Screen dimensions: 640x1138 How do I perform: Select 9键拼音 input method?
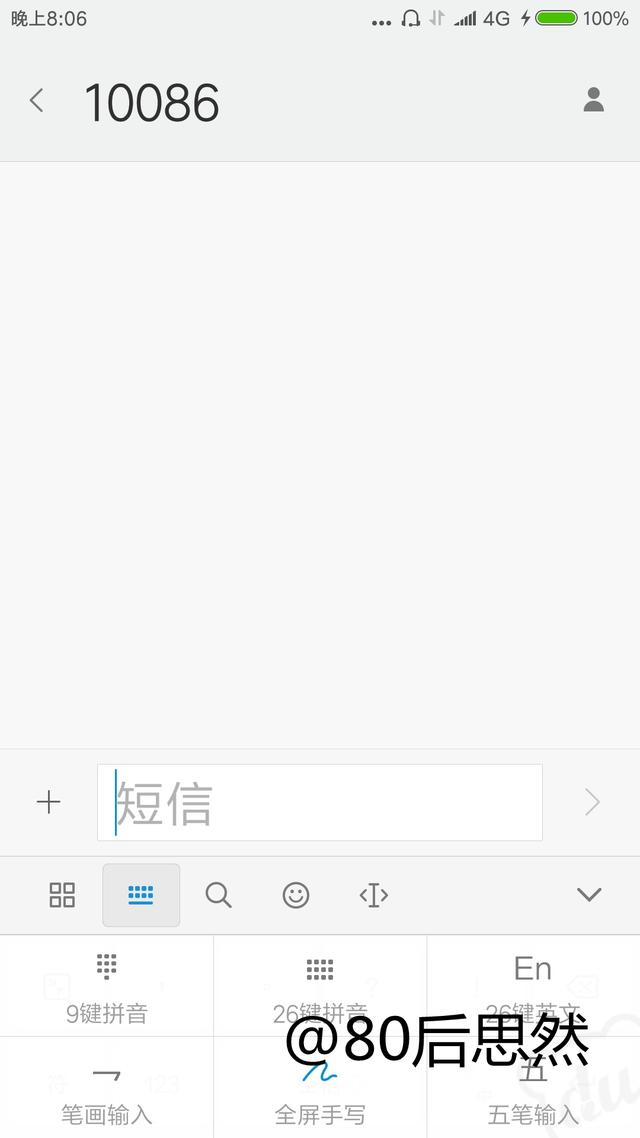[107, 986]
